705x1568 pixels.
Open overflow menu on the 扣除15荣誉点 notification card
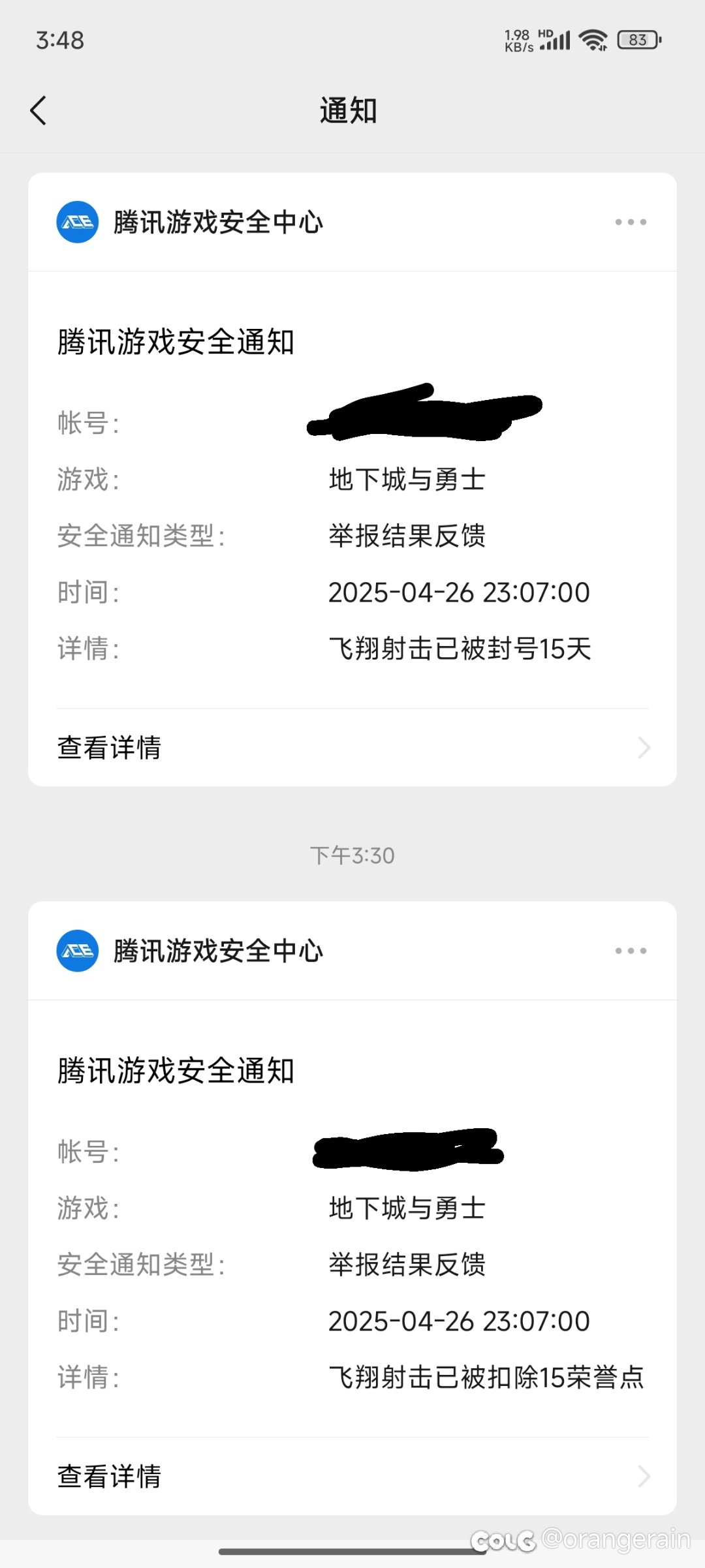click(631, 951)
